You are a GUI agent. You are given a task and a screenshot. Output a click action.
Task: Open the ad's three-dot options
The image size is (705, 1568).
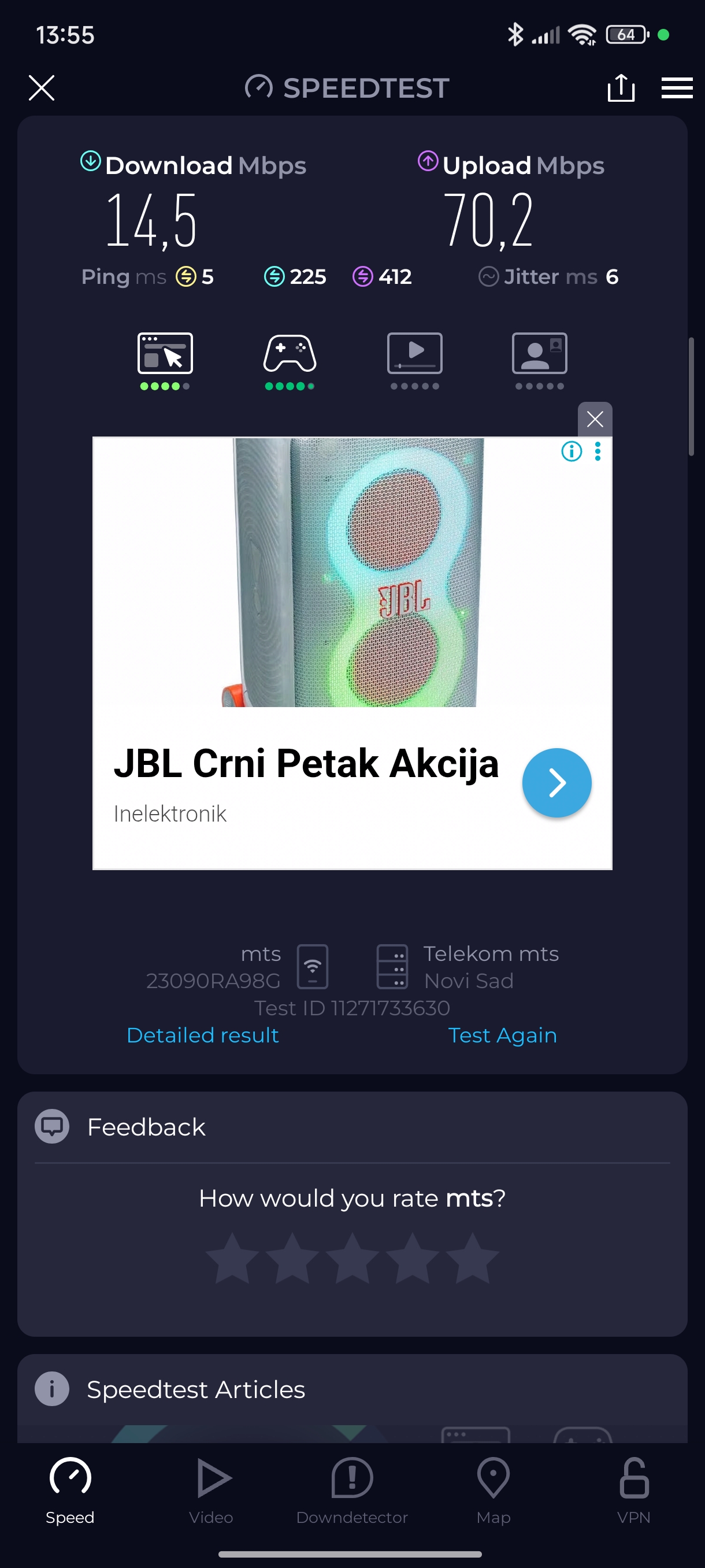(598, 452)
